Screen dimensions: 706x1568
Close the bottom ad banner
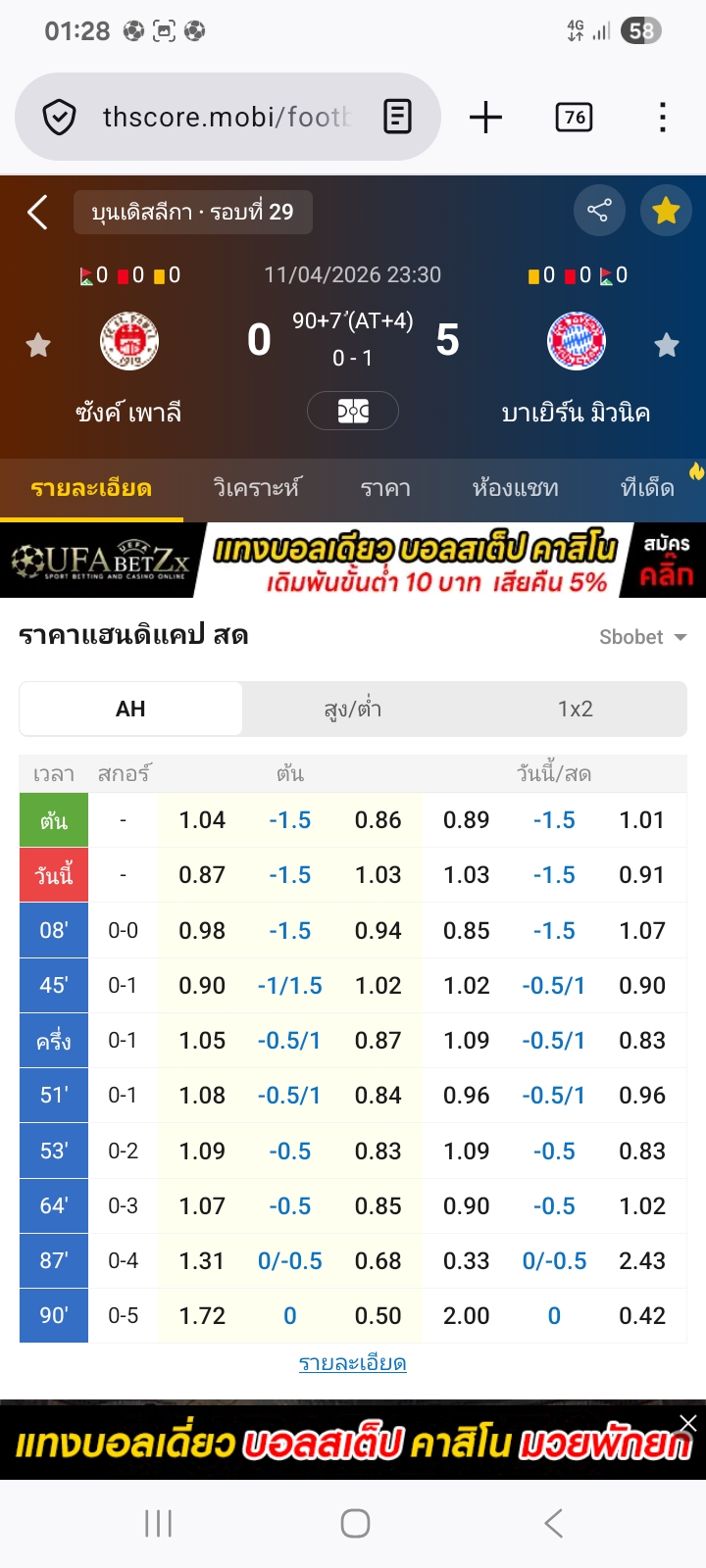688,1423
